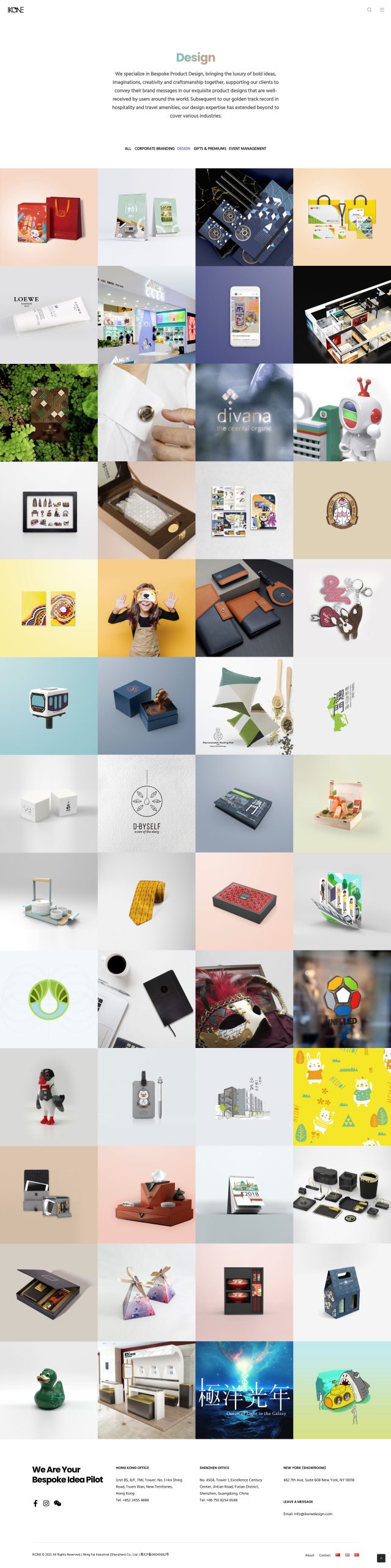This screenshot has height=1568, width=391.
Task: Open the yellow patterned tie project
Action: click(x=146, y=901)
